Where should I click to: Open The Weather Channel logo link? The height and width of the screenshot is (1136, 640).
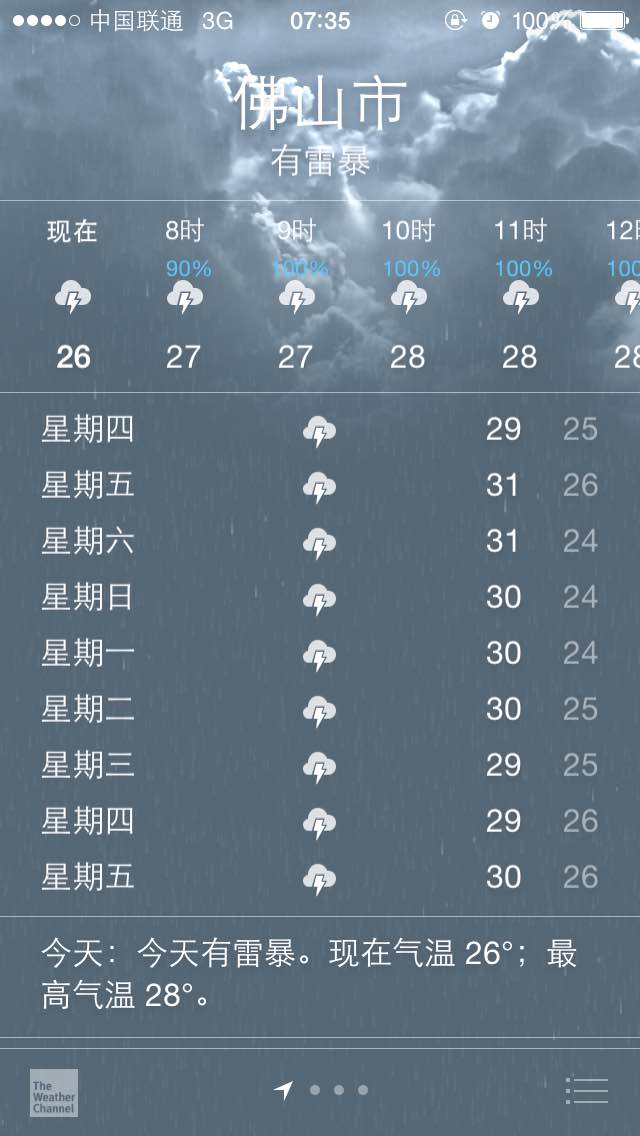click(x=54, y=1093)
